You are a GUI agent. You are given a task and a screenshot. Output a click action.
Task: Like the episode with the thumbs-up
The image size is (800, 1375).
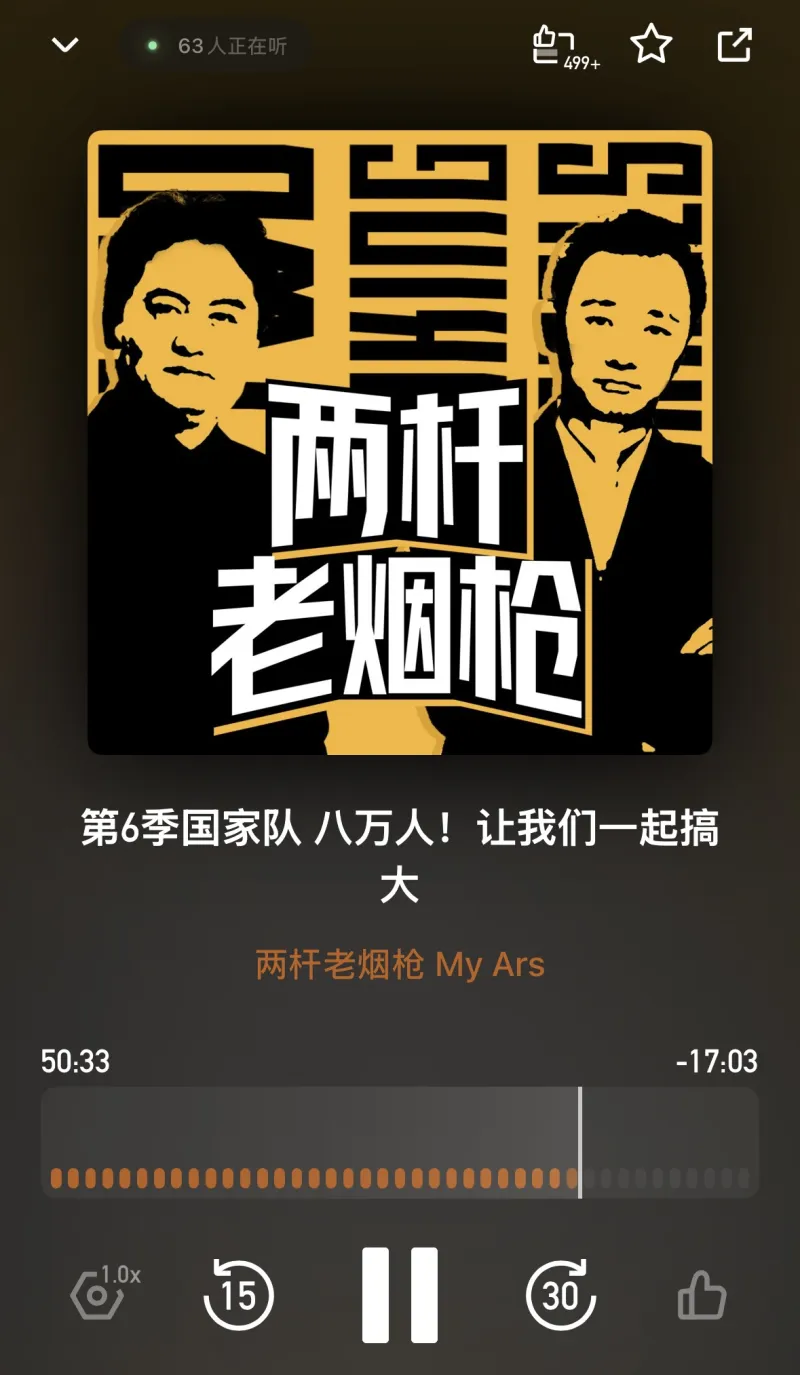701,1296
